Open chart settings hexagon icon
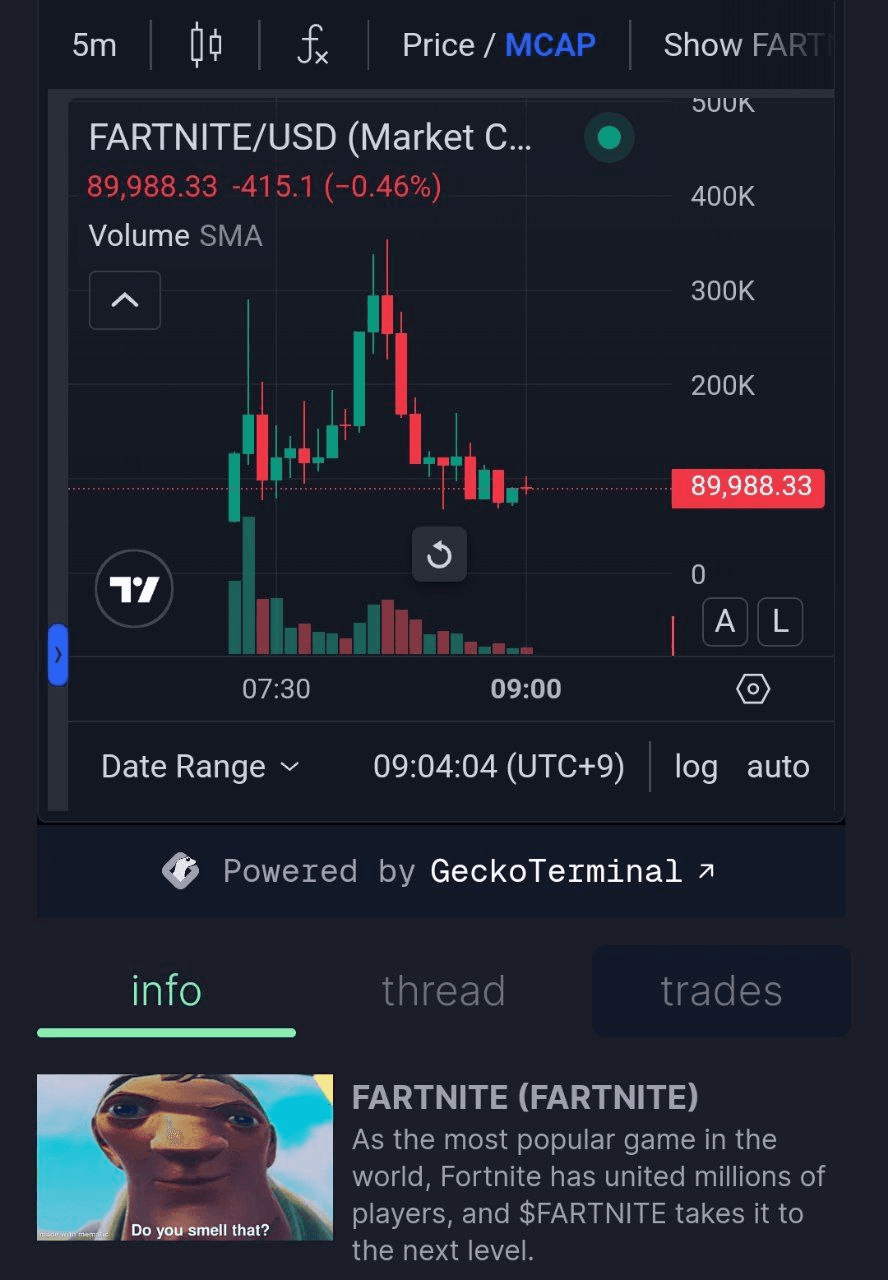 click(x=753, y=689)
